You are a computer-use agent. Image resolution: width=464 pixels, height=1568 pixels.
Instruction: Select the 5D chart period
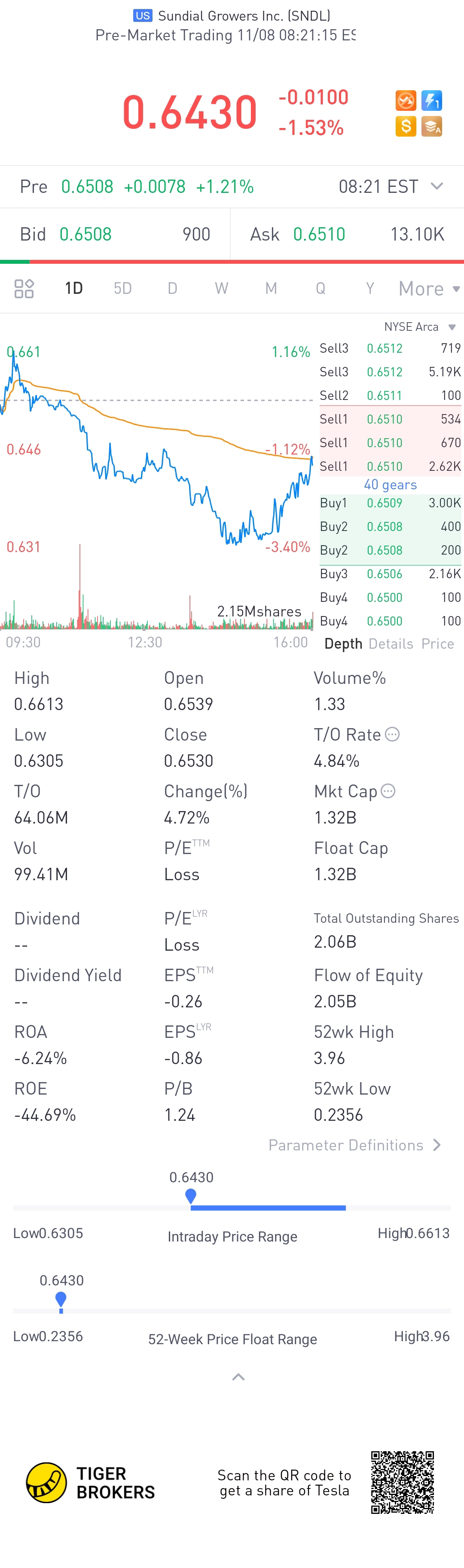pyautogui.click(x=122, y=288)
